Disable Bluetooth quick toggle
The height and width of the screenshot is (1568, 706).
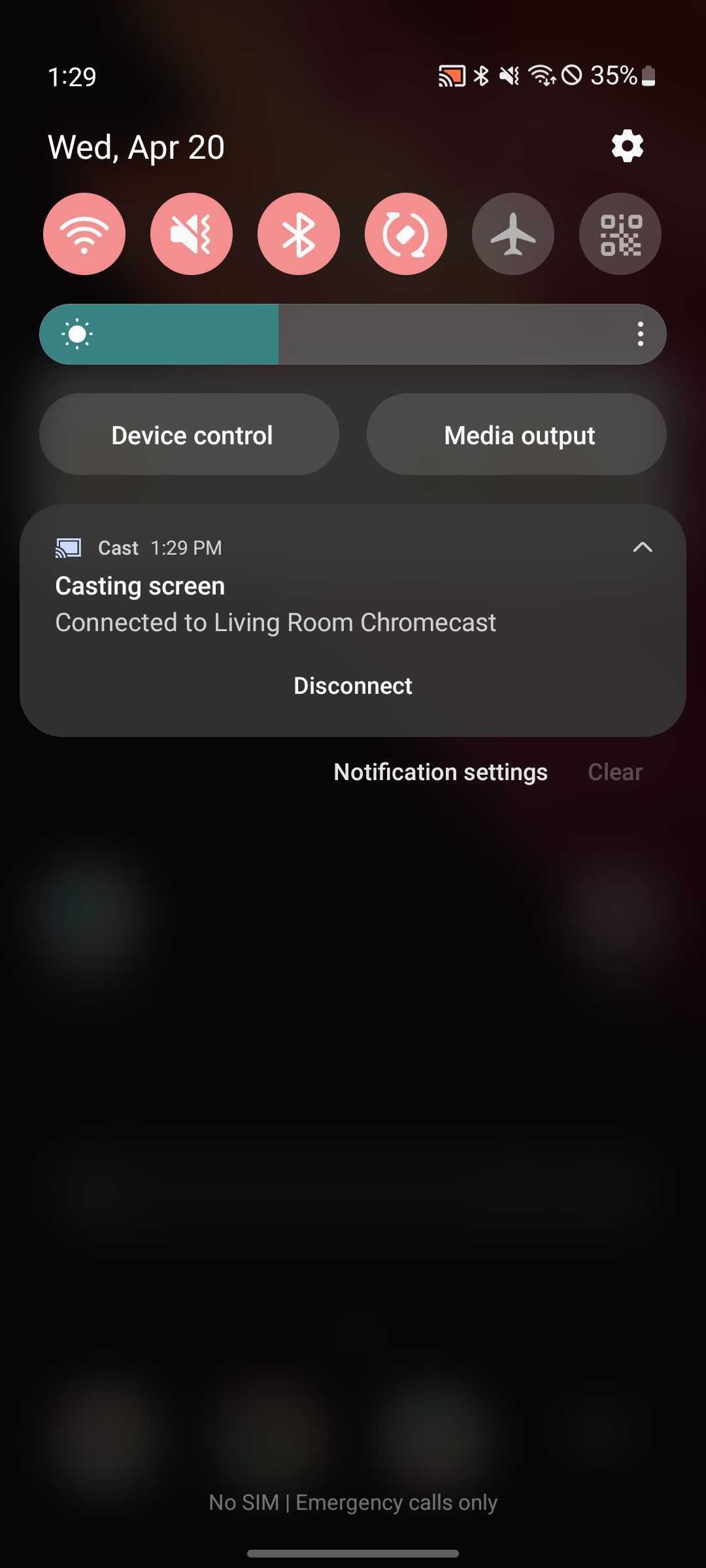[x=299, y=234]
